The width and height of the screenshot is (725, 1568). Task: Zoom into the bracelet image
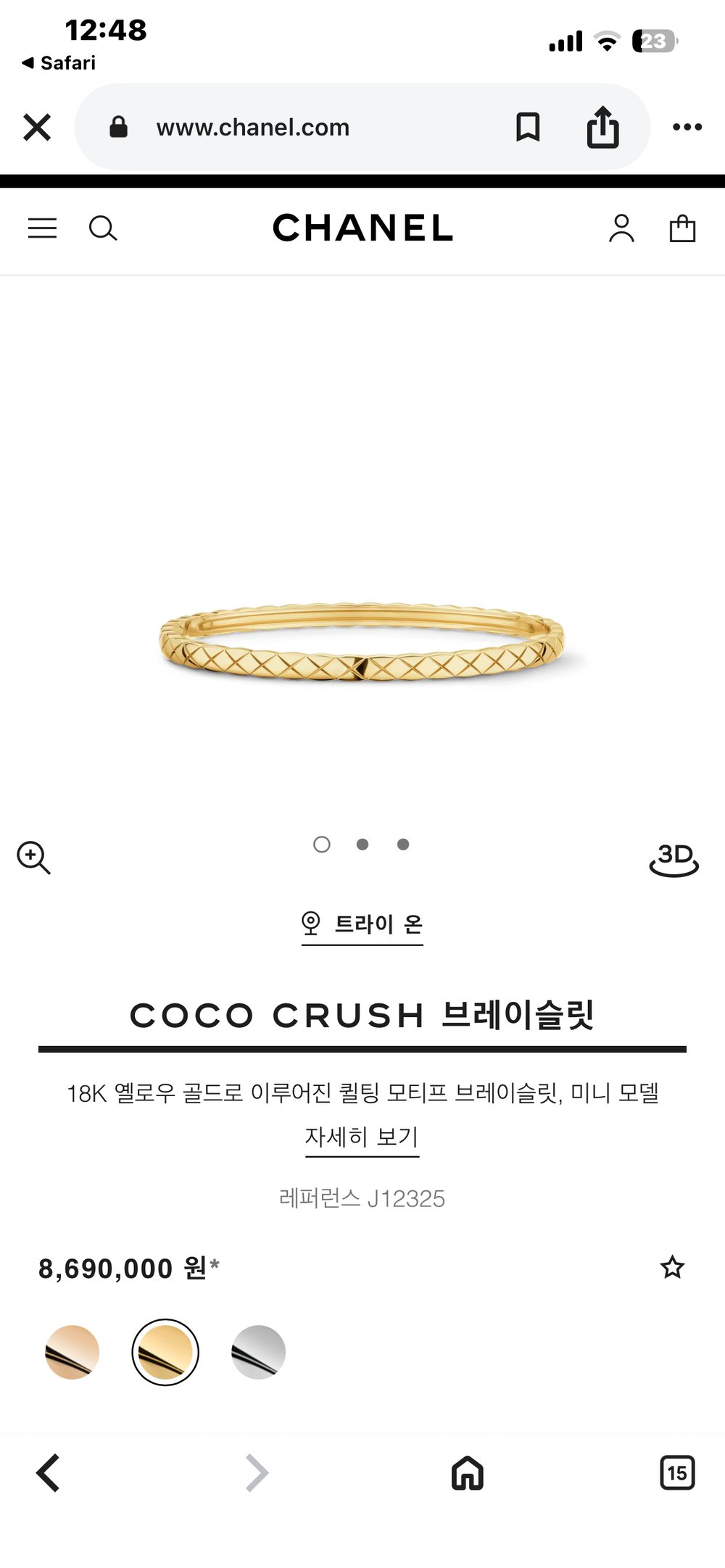(x=33, y=858)
